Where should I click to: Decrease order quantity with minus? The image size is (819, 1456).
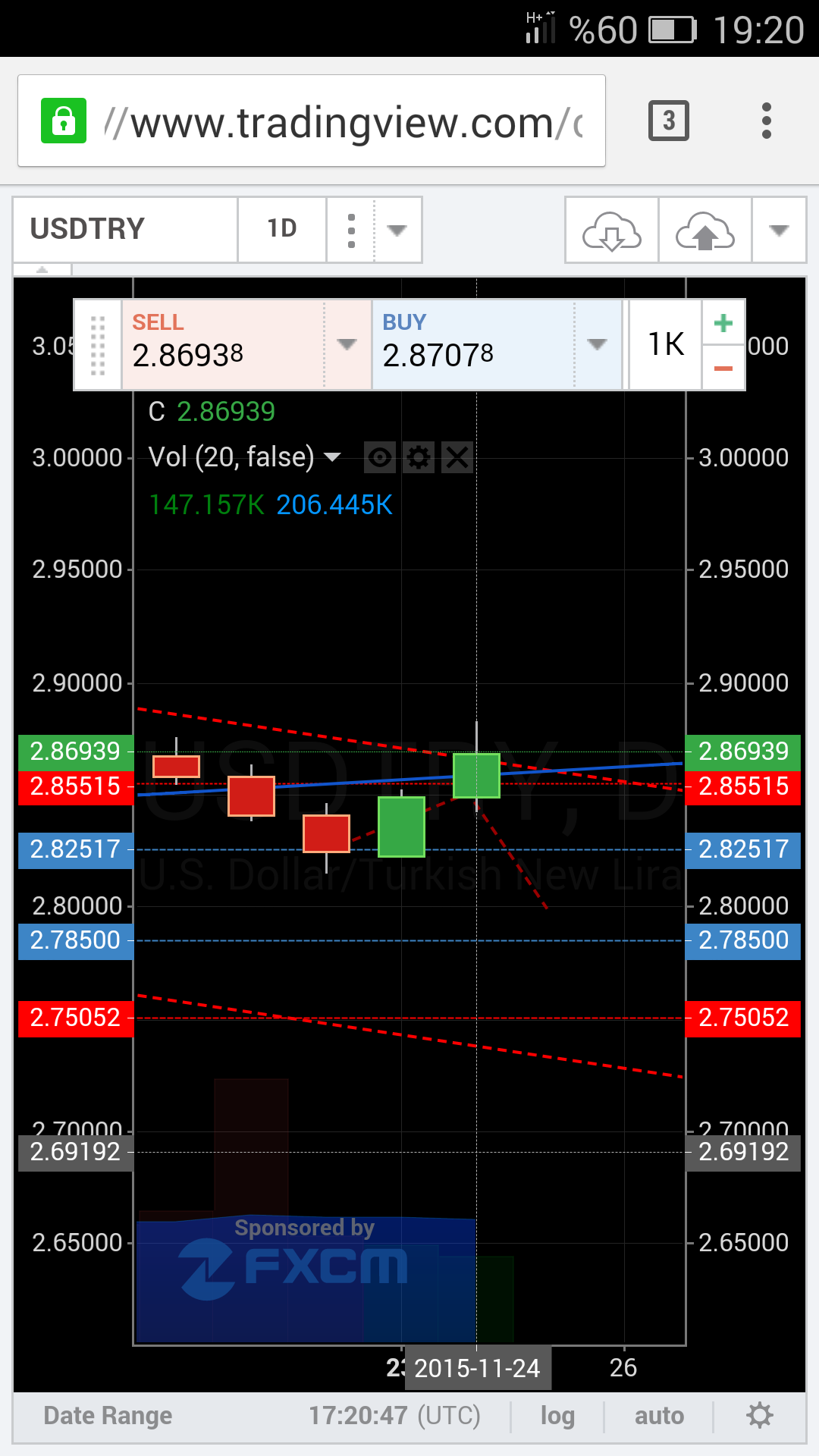click(723, 368)
